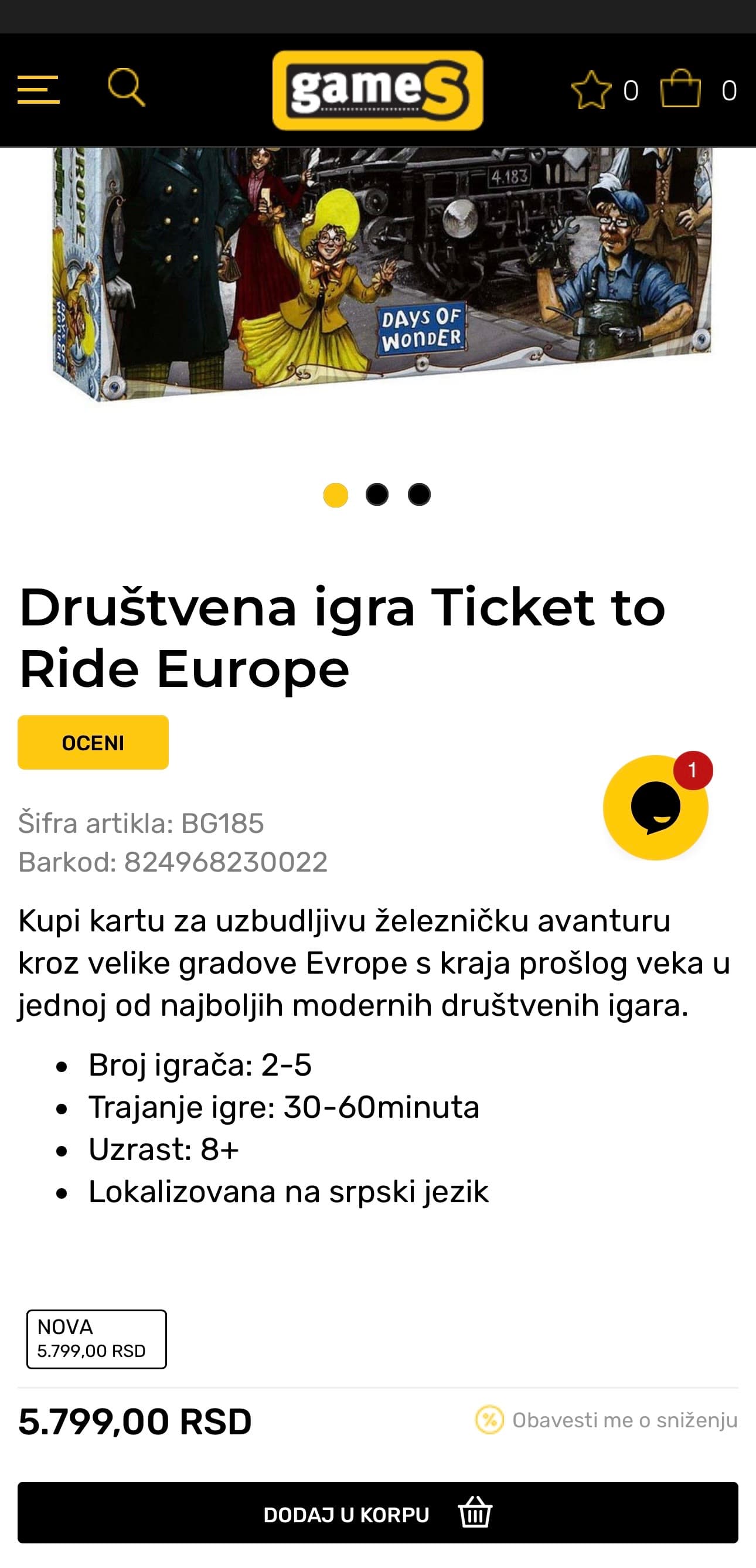The height and width of the screenshot is (1568, 756).
Task: Open the search magnifier icon
Action: pos(128,88)
